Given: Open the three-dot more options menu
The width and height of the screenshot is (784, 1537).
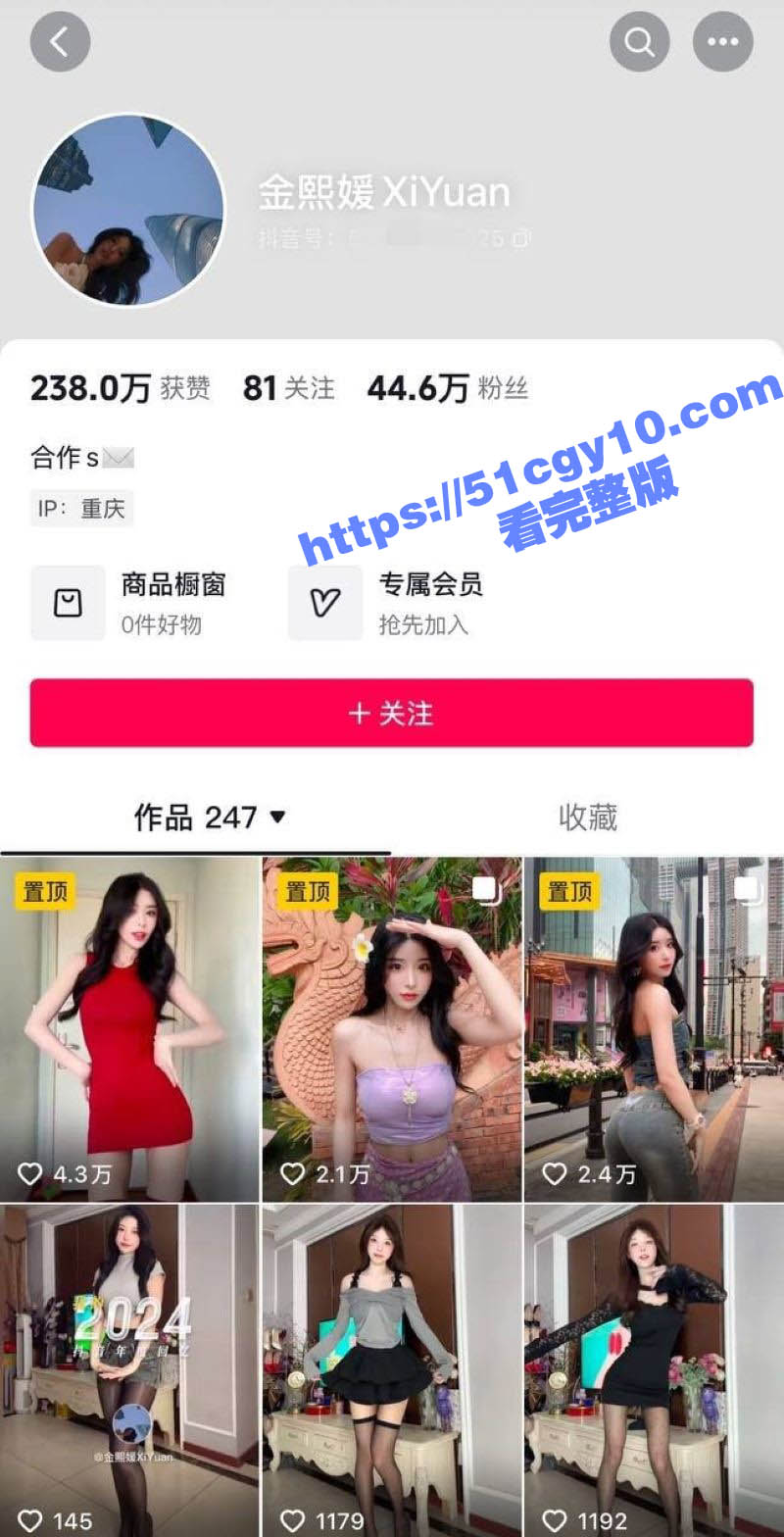Looking at the screenshot, I should [x=723, y=41].
